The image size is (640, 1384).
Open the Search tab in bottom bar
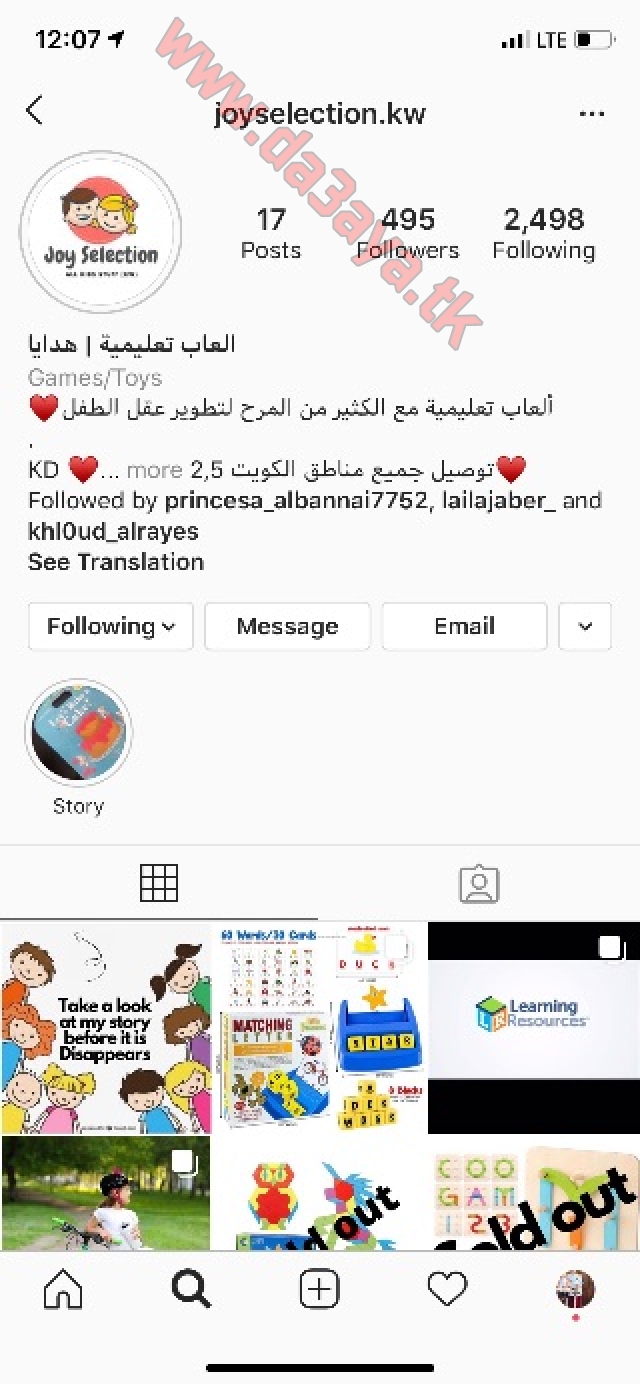191,1291
